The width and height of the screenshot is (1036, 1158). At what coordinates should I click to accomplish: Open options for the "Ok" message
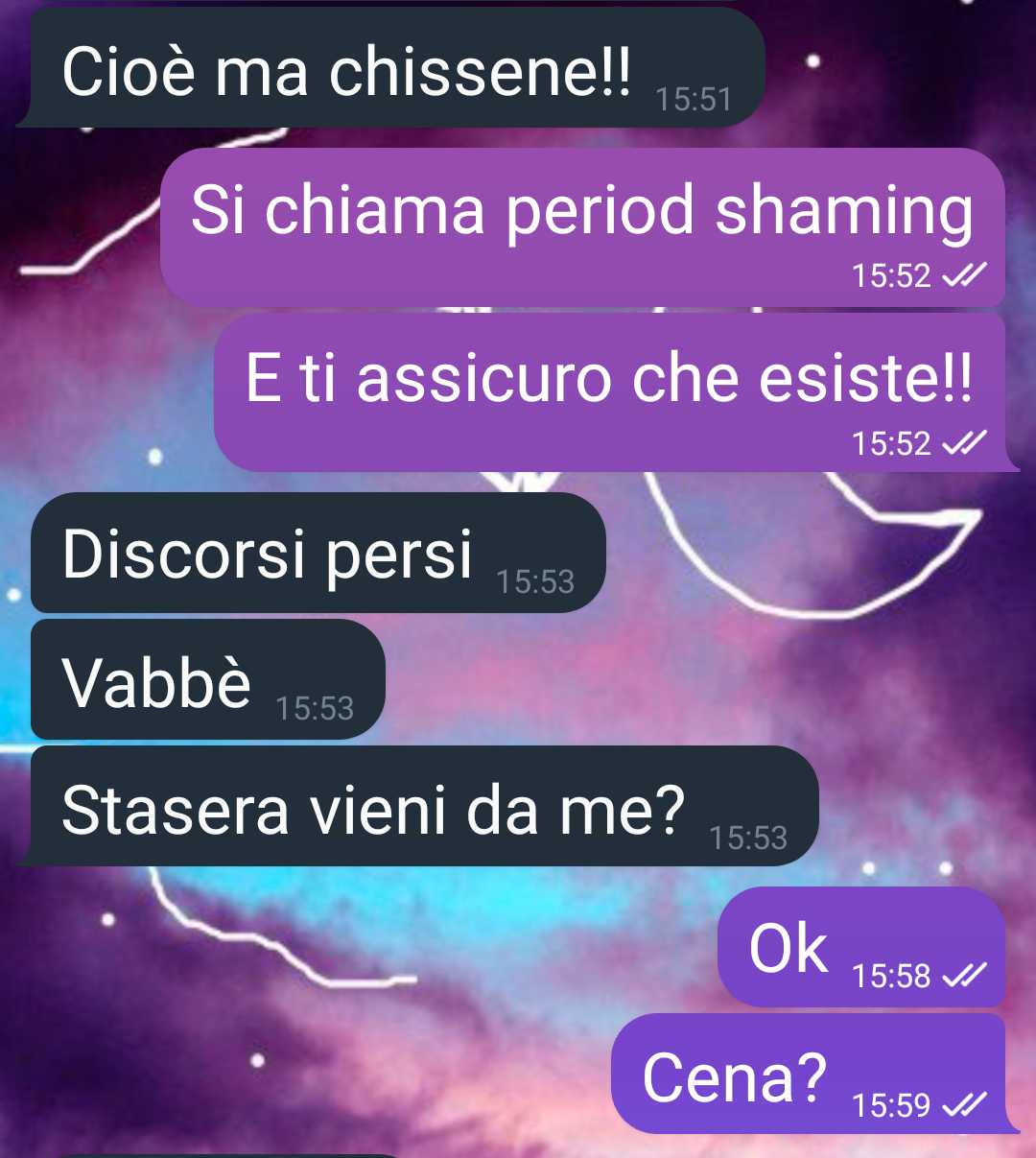pyautogui.click(x=860, y=948)
